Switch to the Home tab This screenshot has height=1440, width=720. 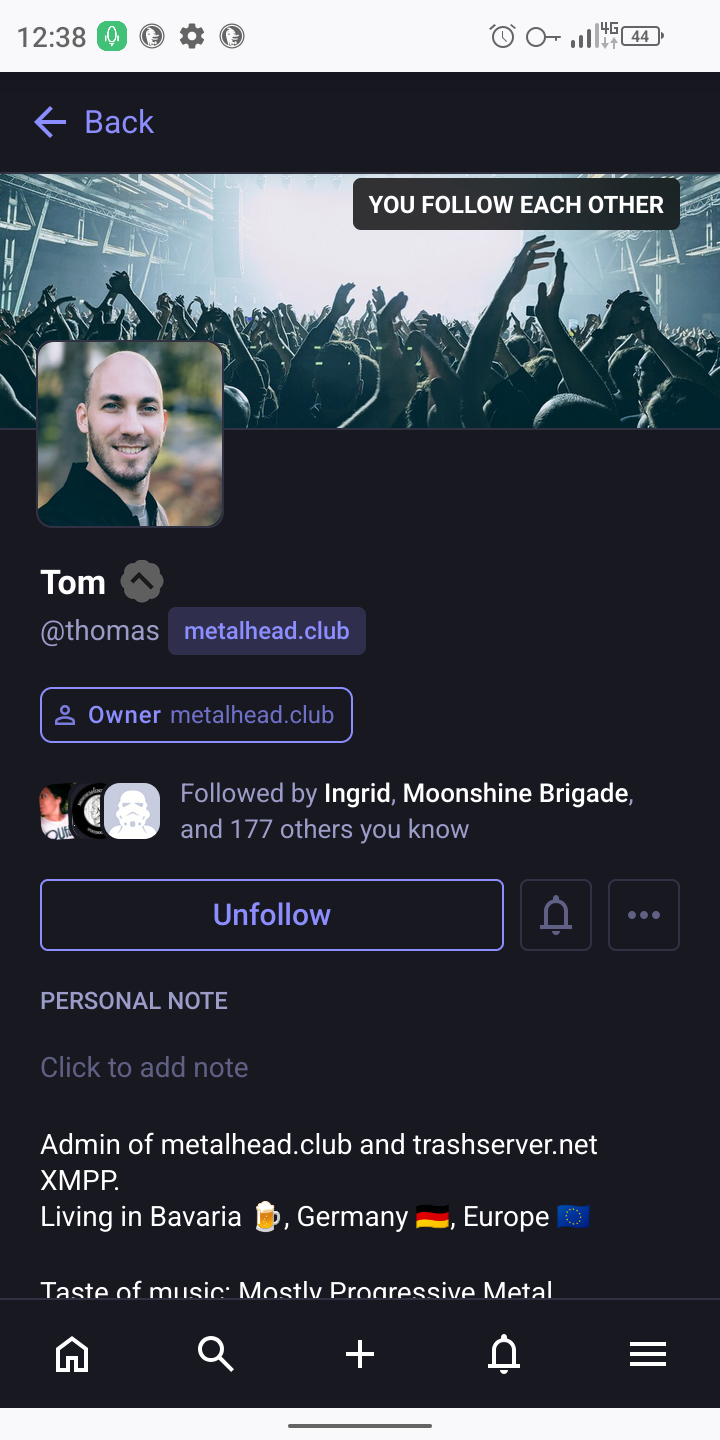72,1354
